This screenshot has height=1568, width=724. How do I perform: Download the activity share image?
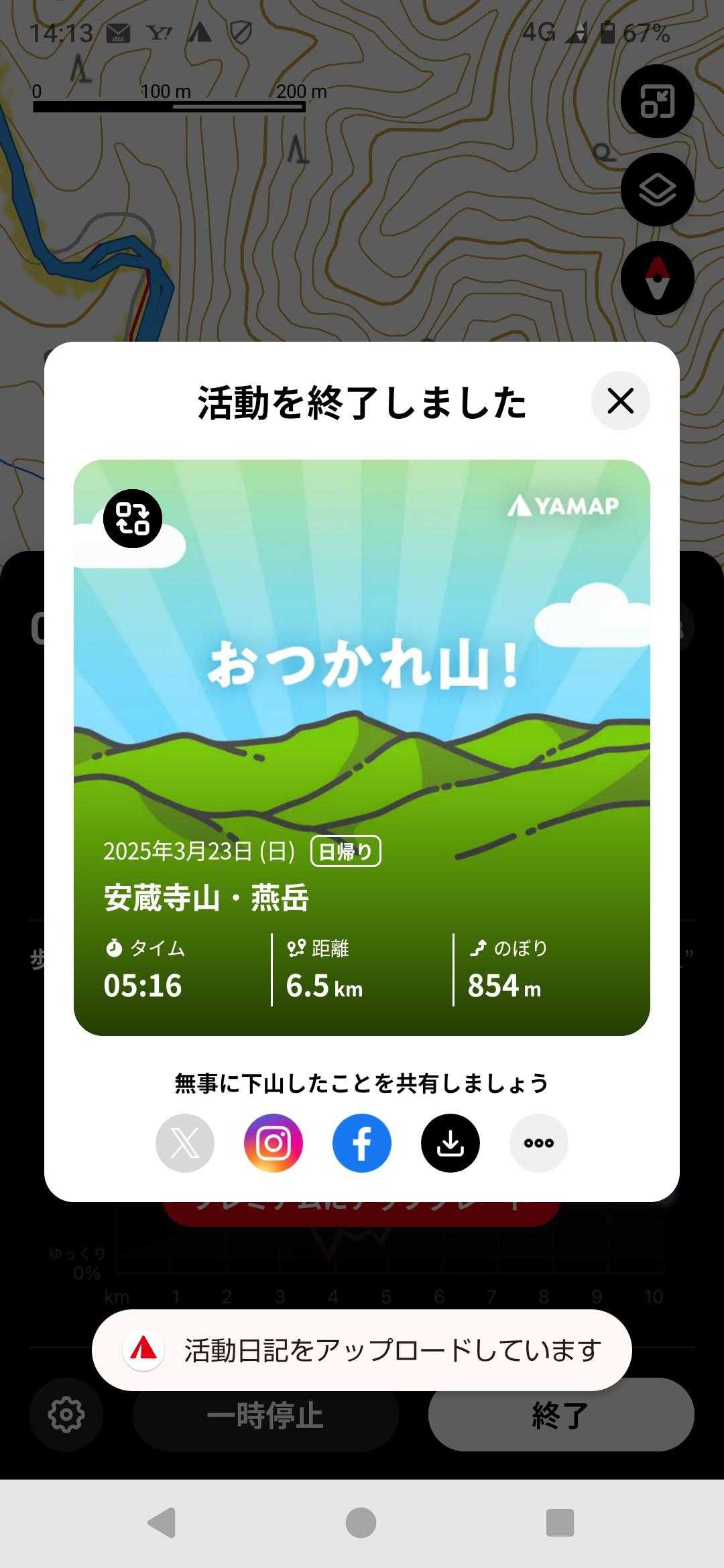(x=450, y=1142)
